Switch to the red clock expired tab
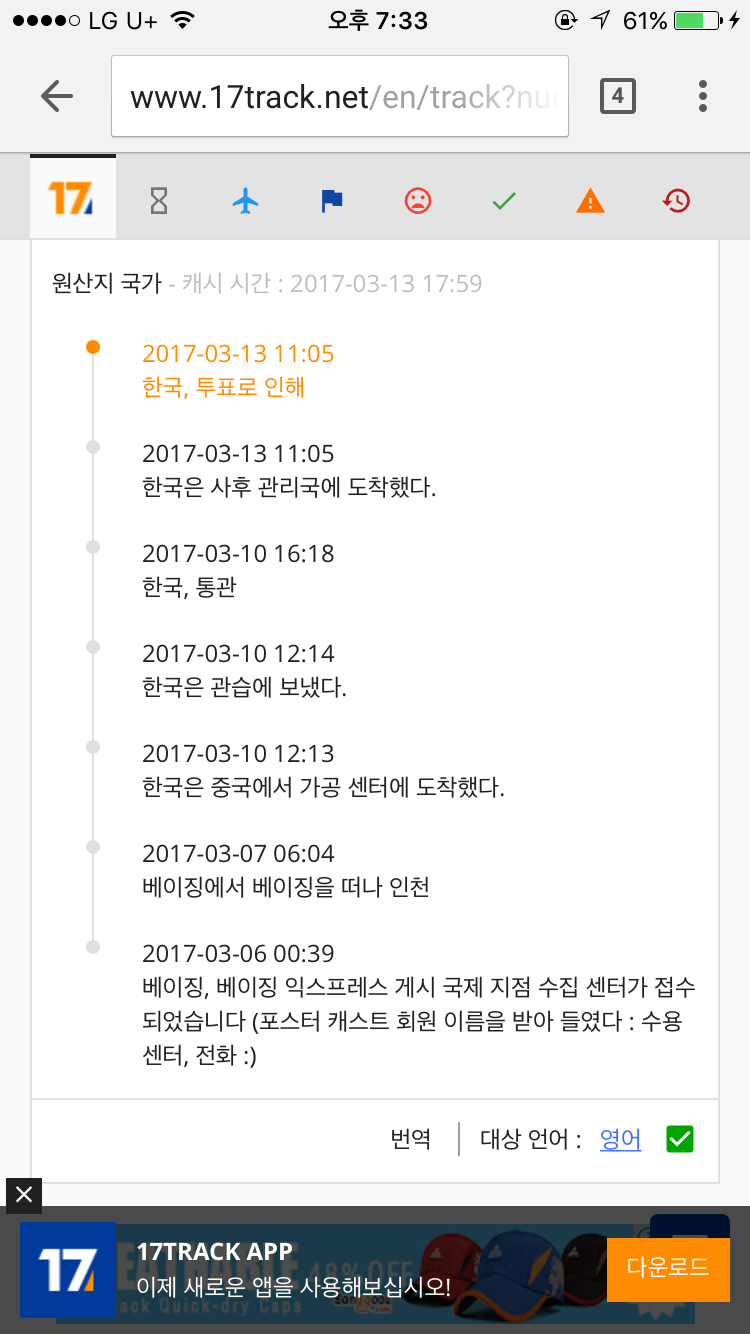Screen dimensions: 750x1334 (676, 201)
